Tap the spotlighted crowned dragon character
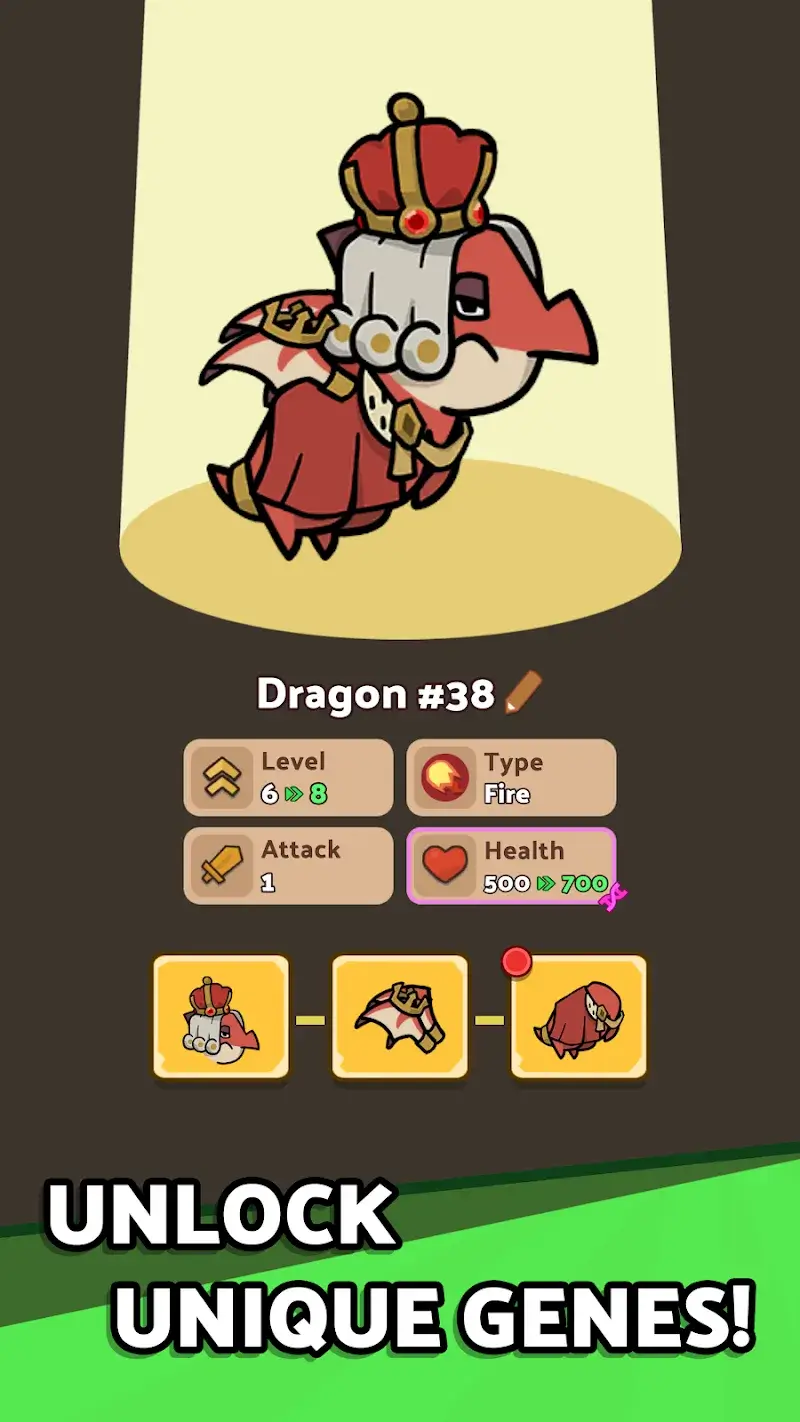The image size is (800, 1422). (390, 330)
